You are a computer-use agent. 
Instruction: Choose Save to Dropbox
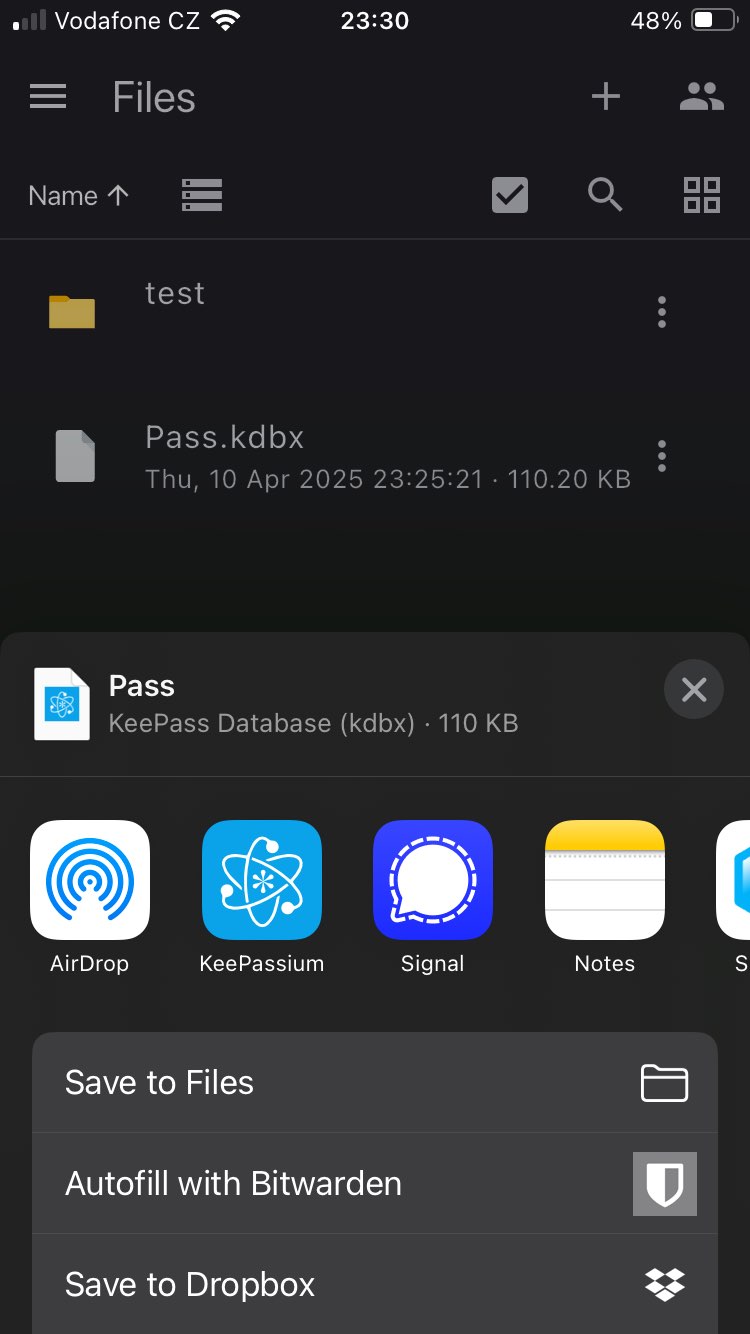pos(375,1284)
